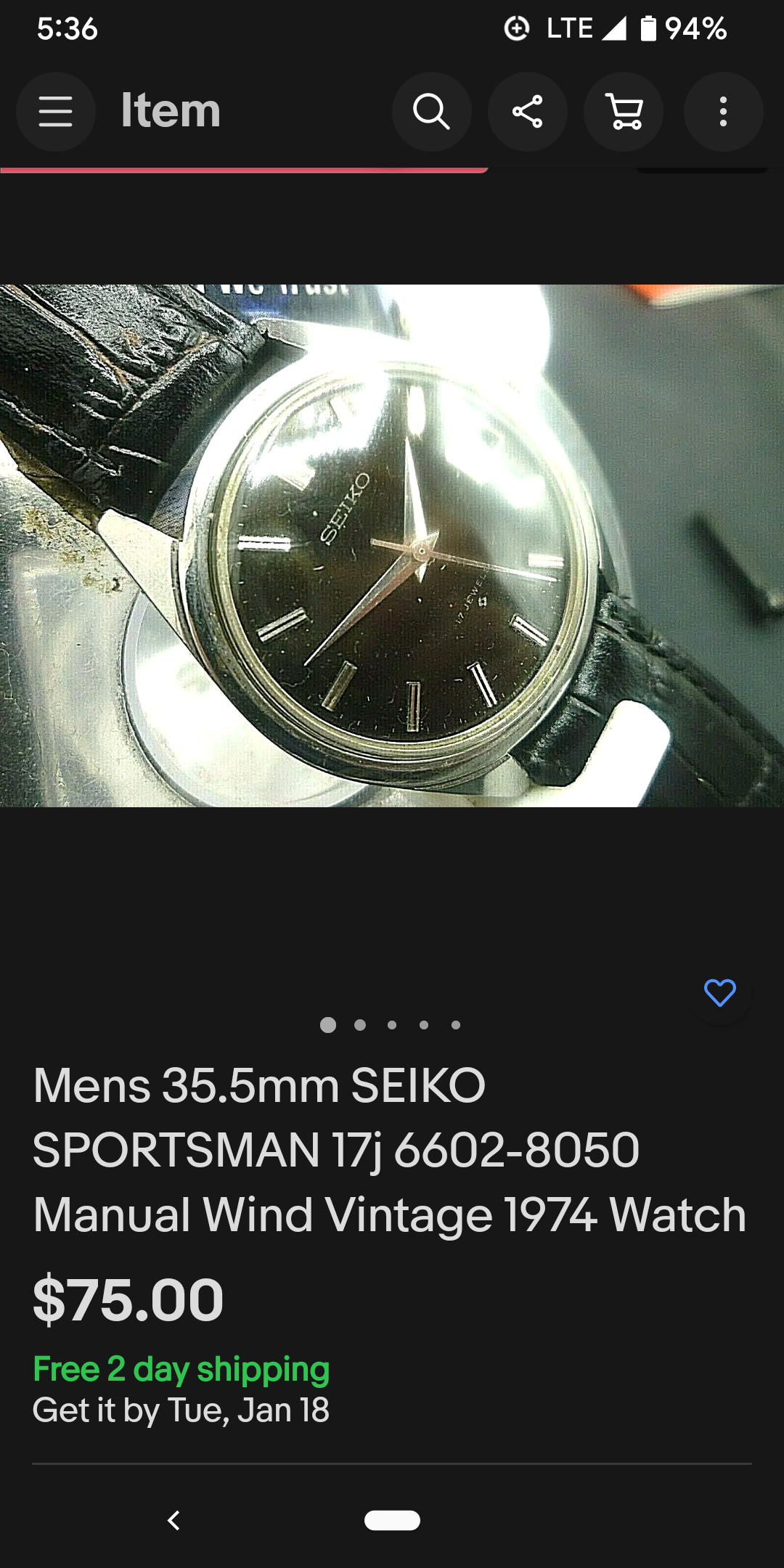Open the Seiko watch photo full screen

(392, 545)
